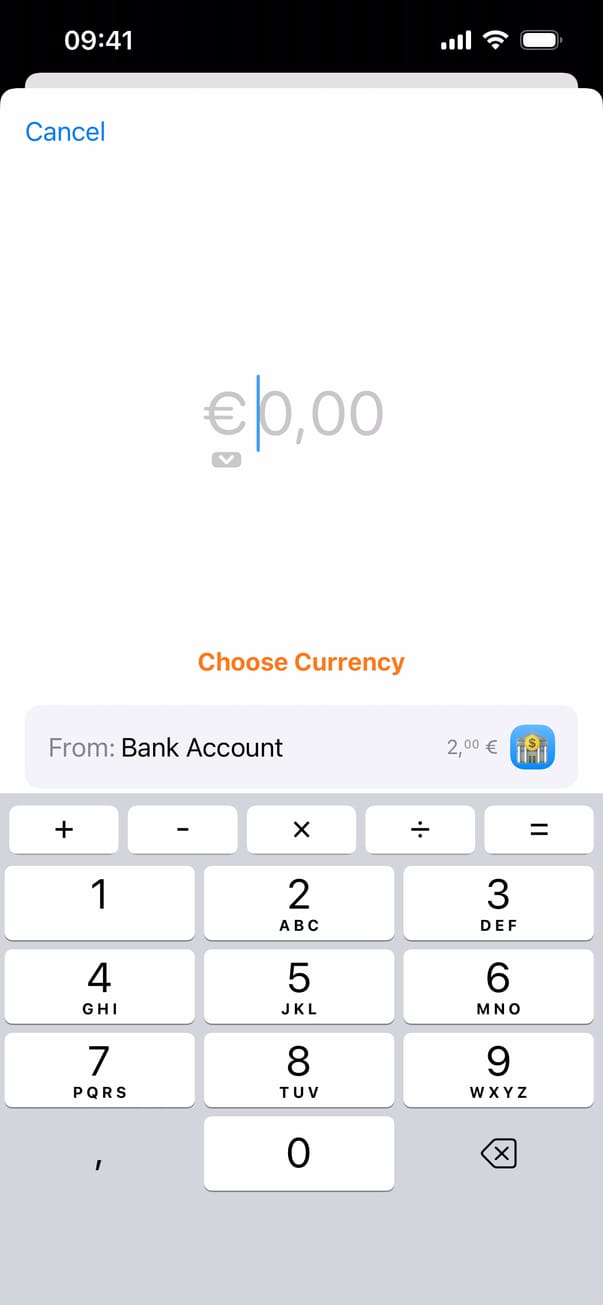603x1305 pixels.
Task: Tap the equals key
Action: tap(539, 829)
